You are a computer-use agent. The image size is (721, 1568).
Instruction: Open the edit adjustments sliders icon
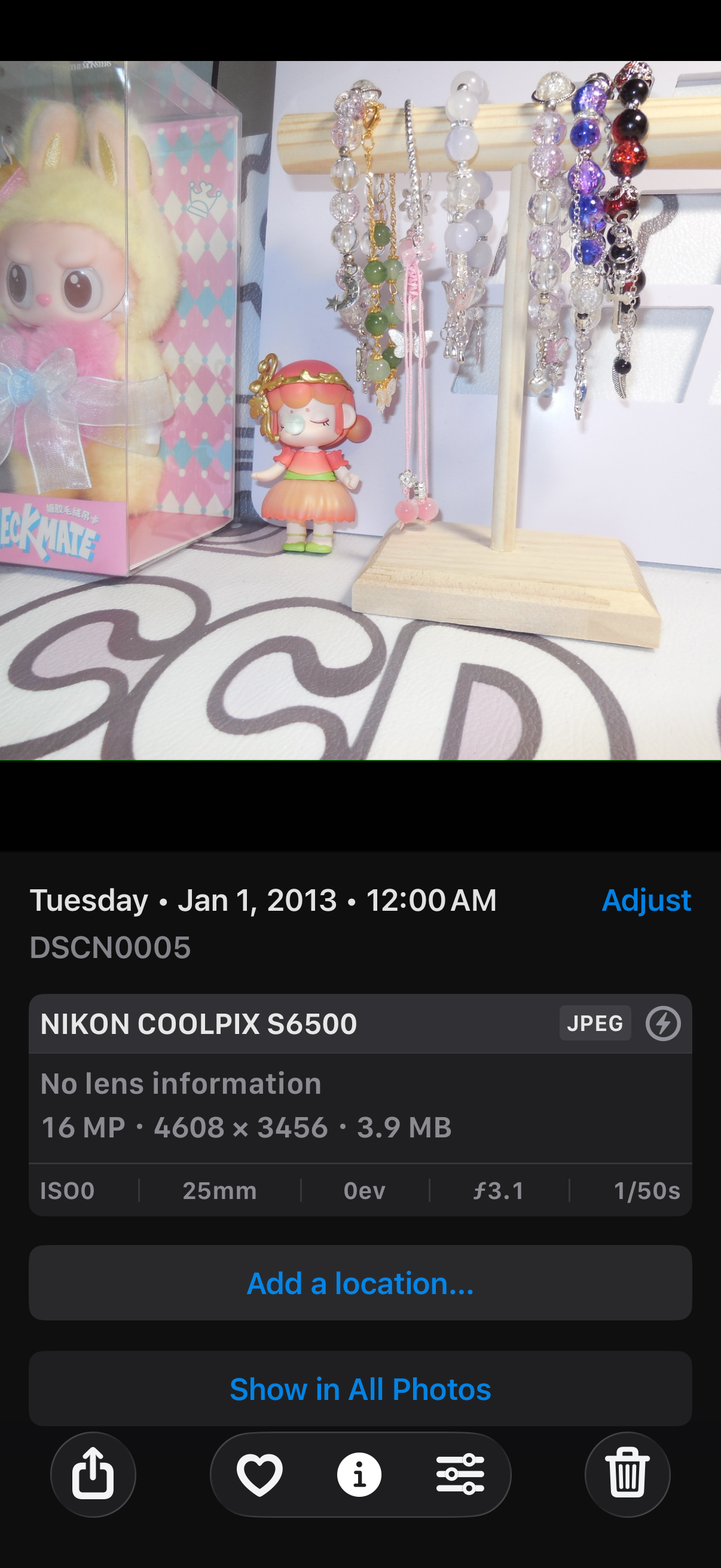click(460, 1474)
